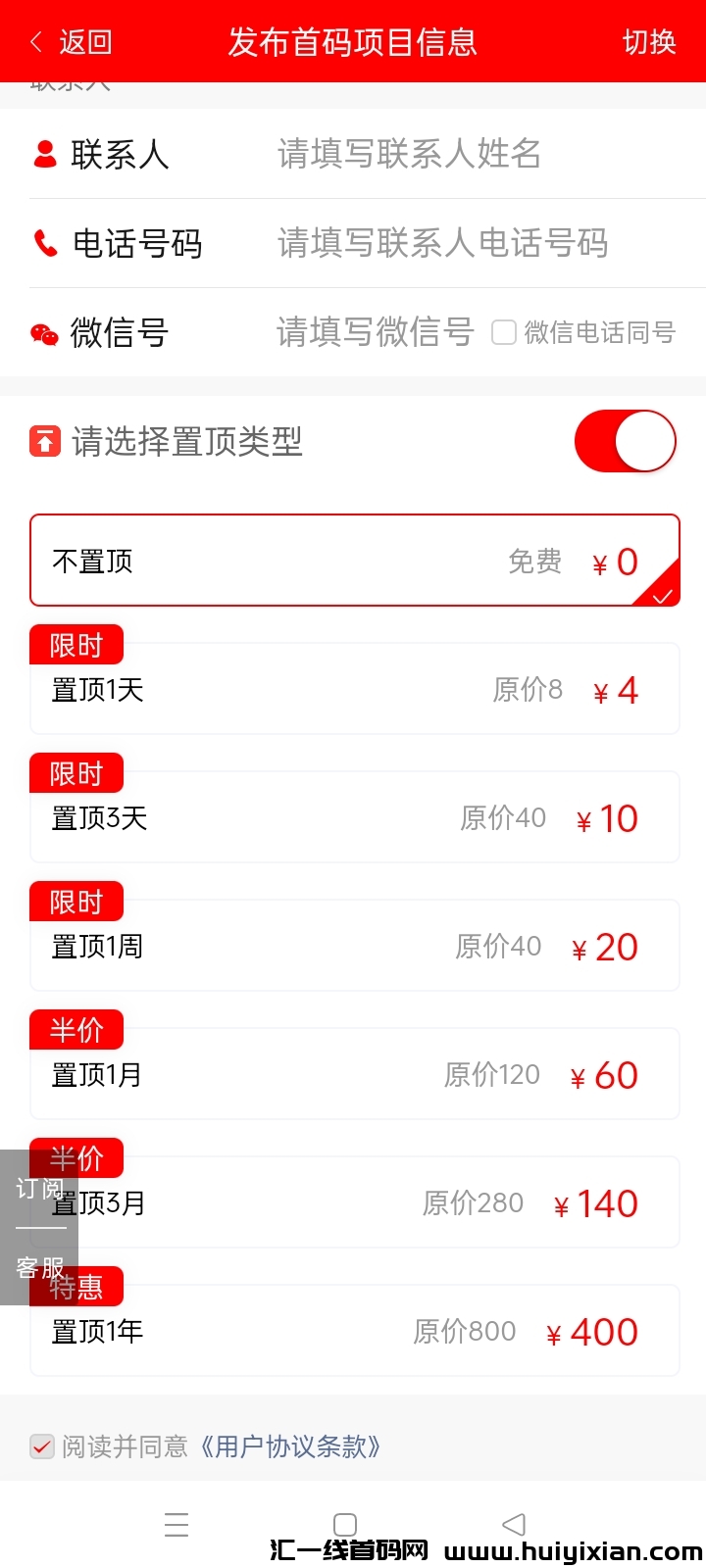Turn off the 置顶类型 toggle switch
Screen dimensions: 706x1568
(625, 442)
